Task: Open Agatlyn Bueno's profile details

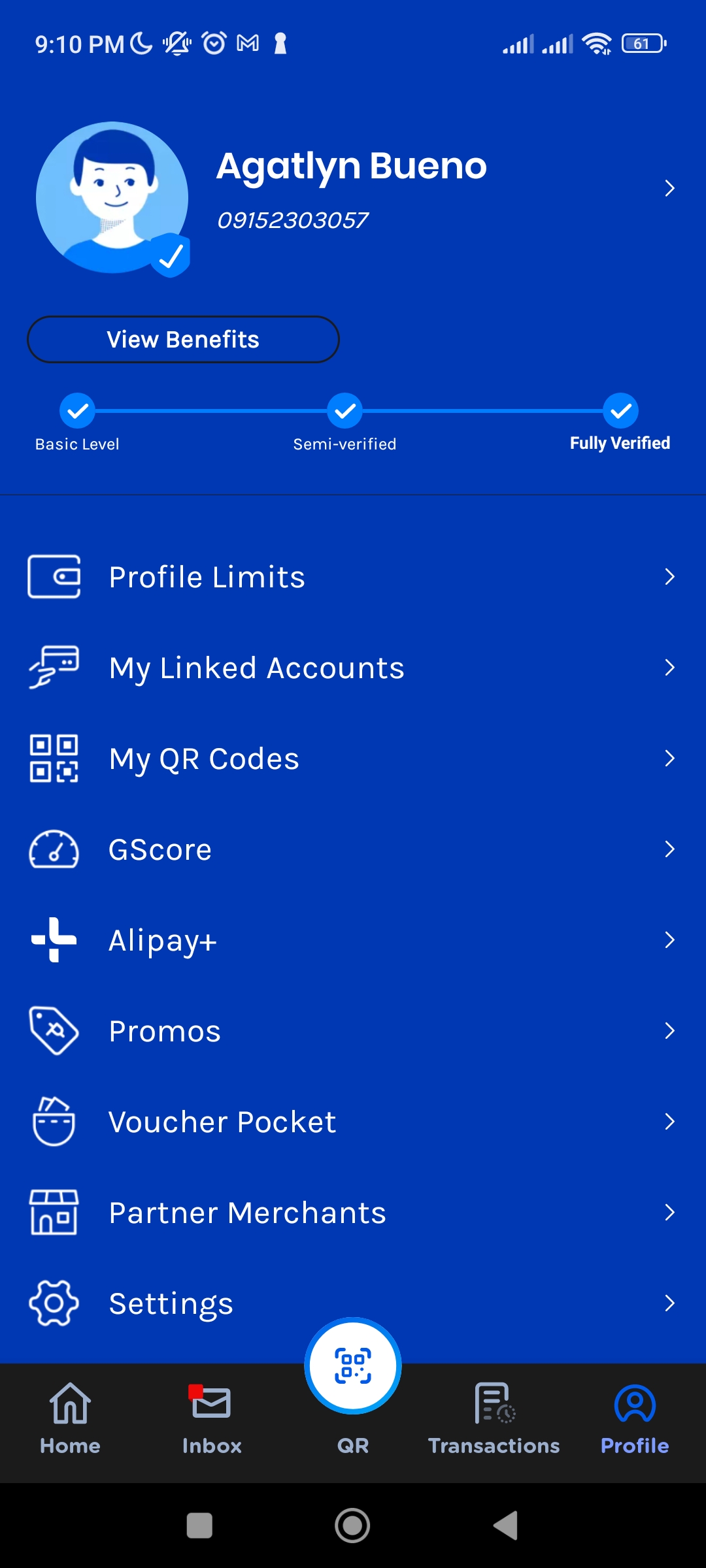Action: [x=669, y=189]
